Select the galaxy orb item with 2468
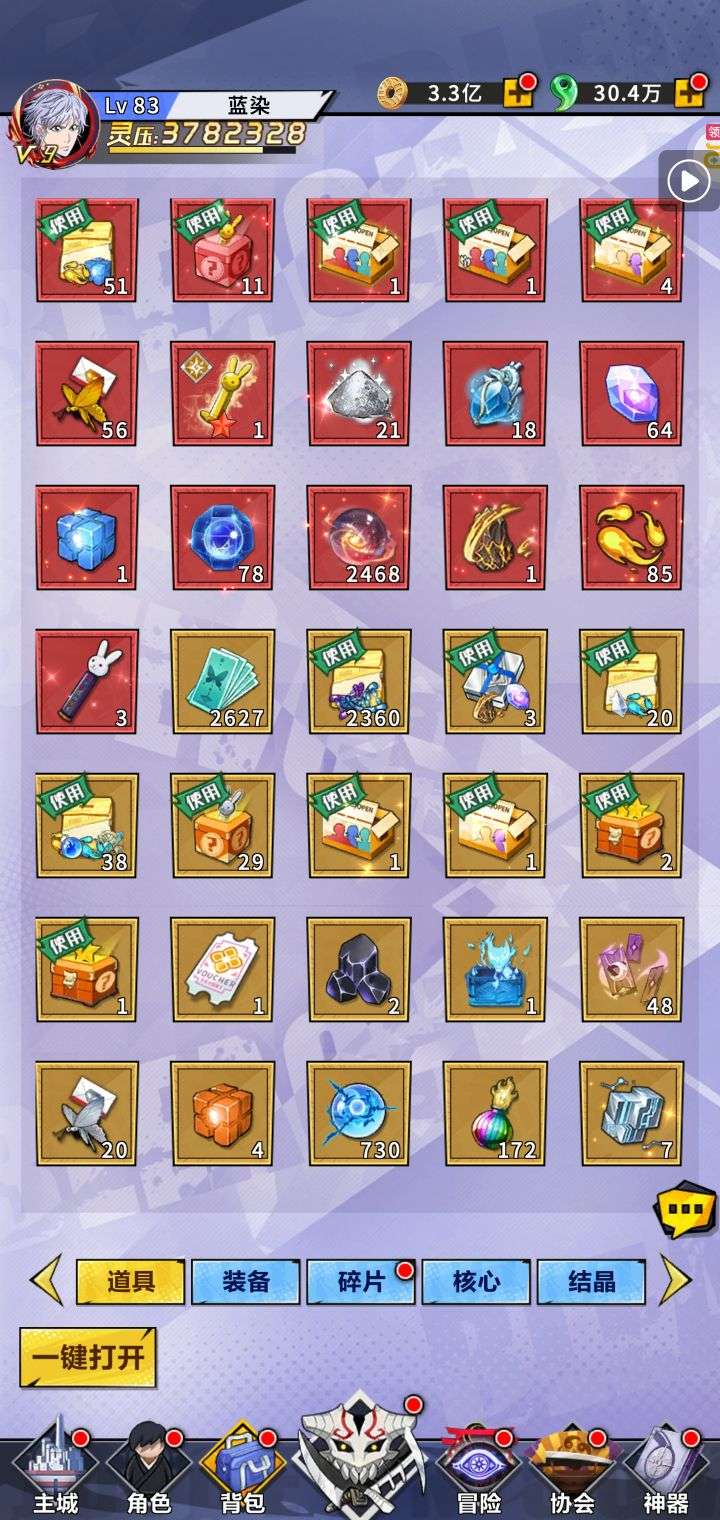 pos(359,537)
